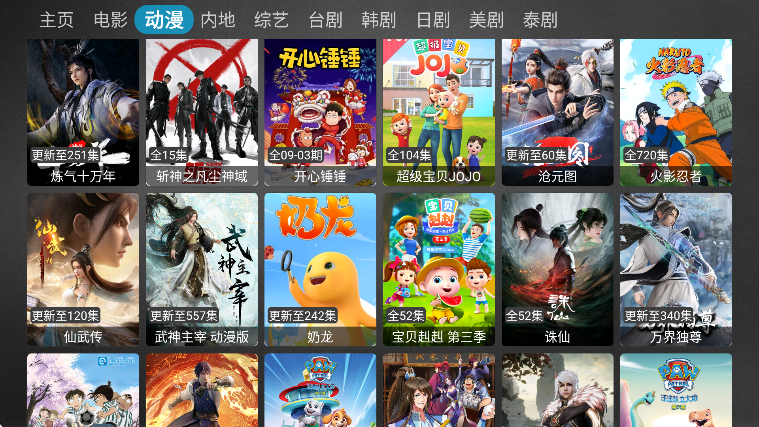759x427 pixels.
Task: Open 斩神之凡尘神域 poster
Action: tap(201, 110)
